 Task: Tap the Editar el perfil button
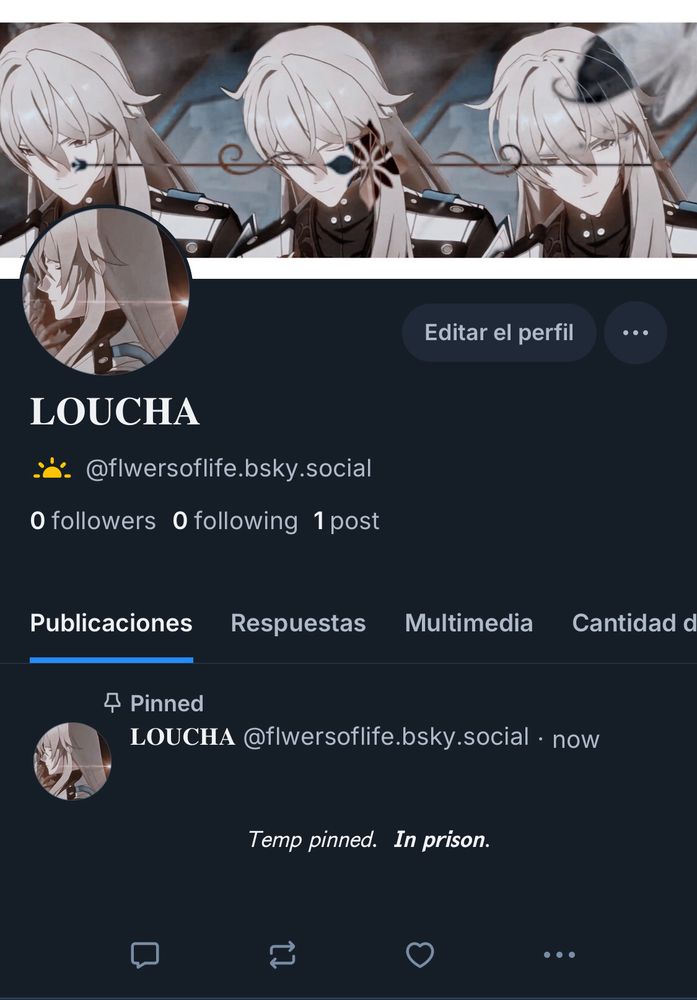coord(498,333)
